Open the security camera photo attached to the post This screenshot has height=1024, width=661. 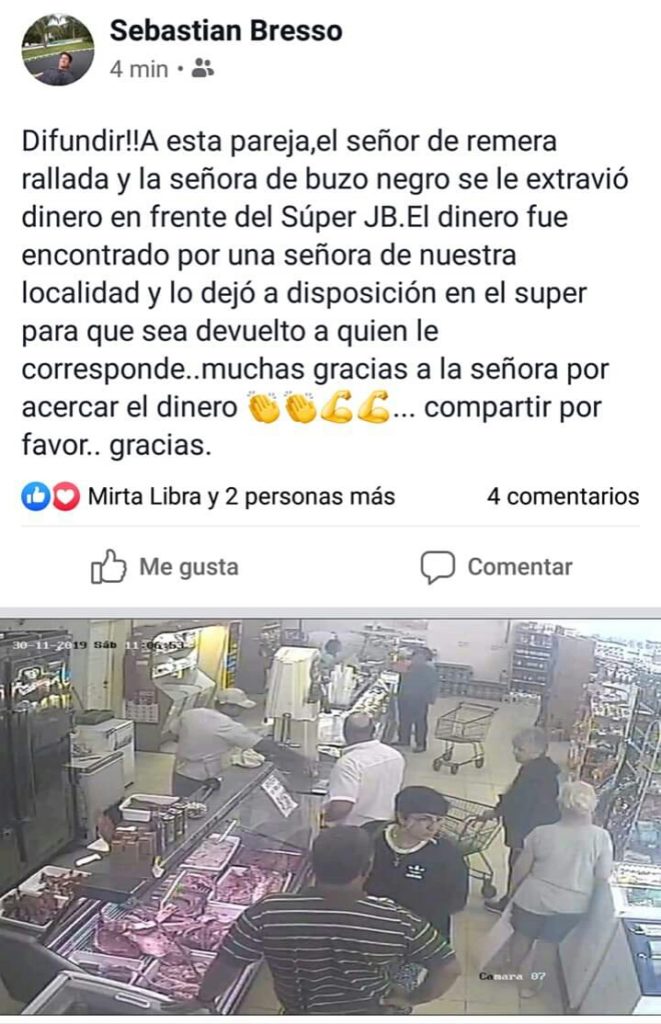[330, 815]
